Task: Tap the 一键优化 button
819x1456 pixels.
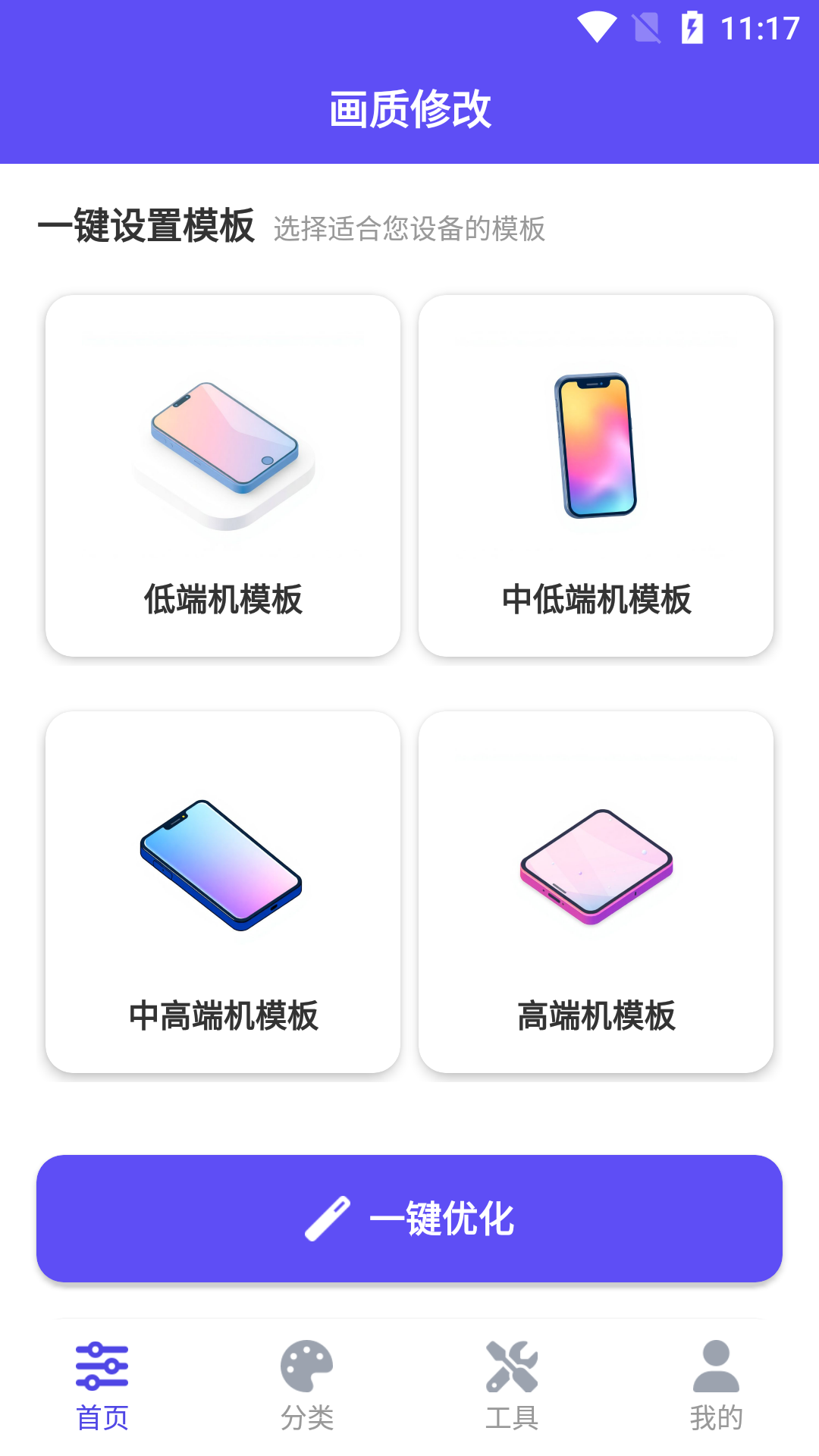Action: (409, 1219)
